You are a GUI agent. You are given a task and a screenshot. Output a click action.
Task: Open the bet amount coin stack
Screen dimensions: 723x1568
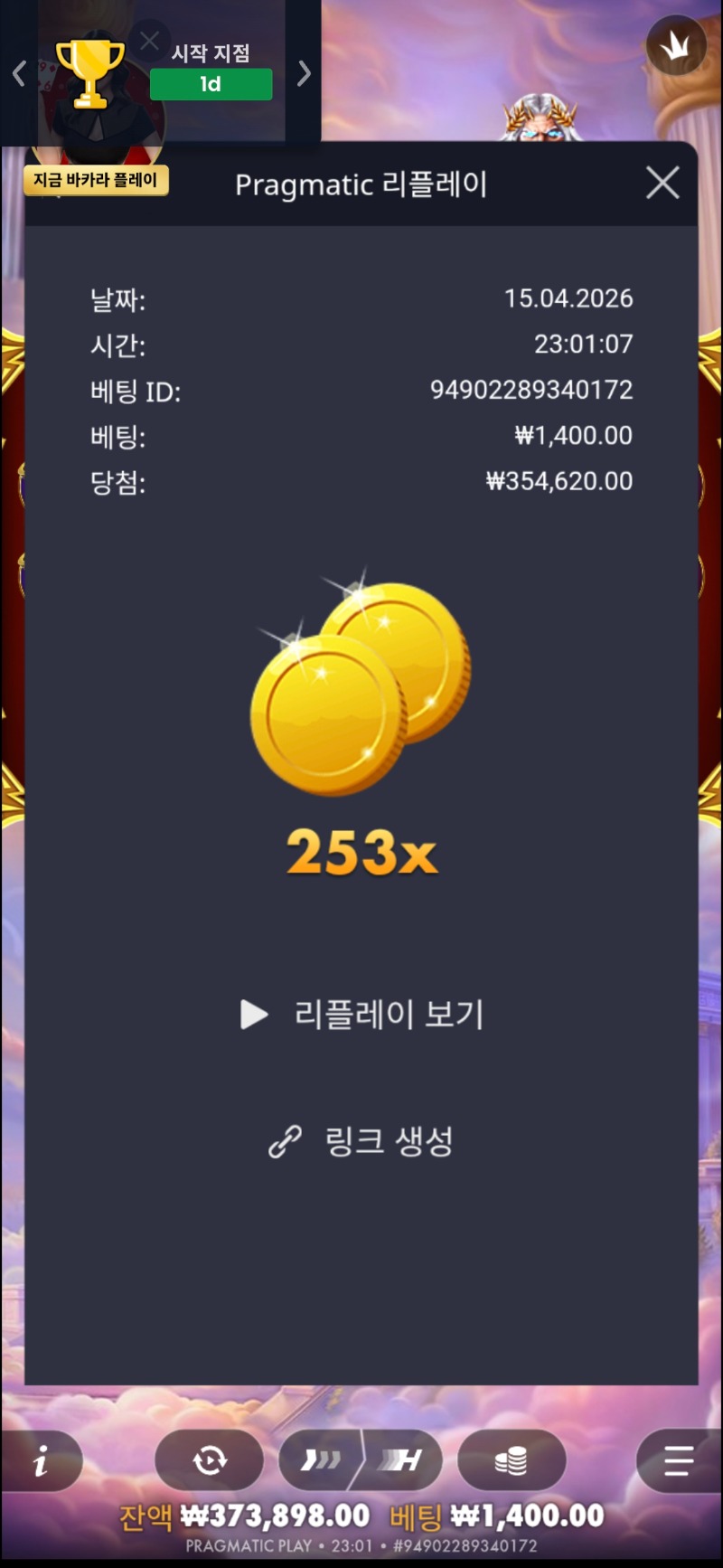(x=512, y=1460)
